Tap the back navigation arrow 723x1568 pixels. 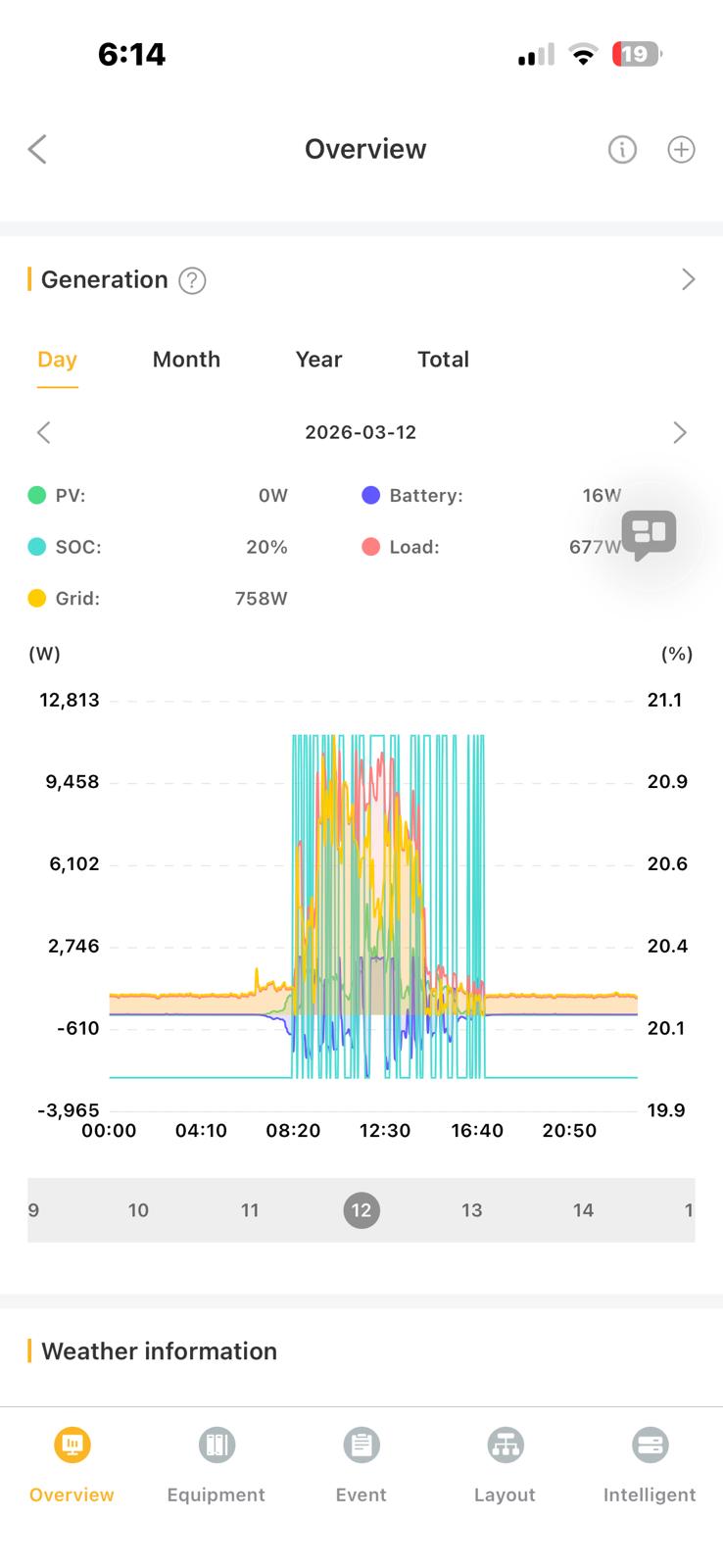tap(36, 149)
